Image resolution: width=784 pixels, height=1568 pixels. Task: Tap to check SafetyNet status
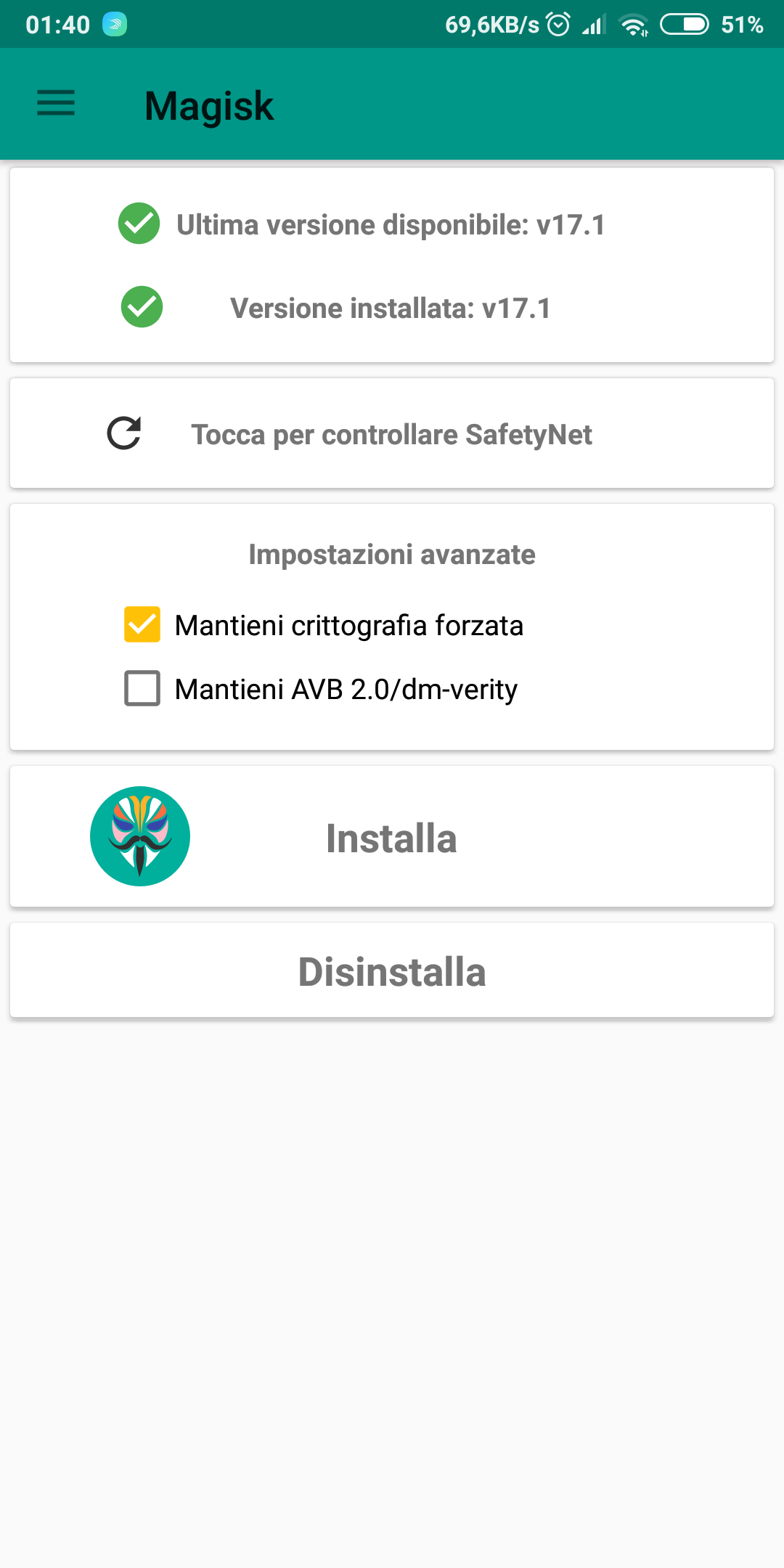(x=392, y=433)
